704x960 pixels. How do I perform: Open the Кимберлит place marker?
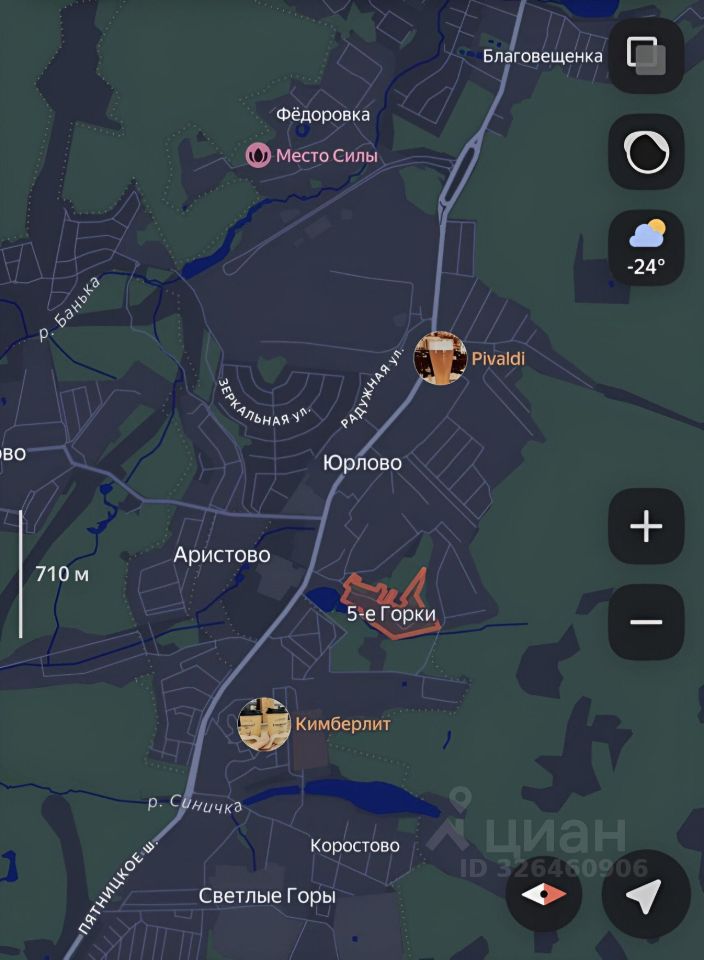(x=265, y=724)
